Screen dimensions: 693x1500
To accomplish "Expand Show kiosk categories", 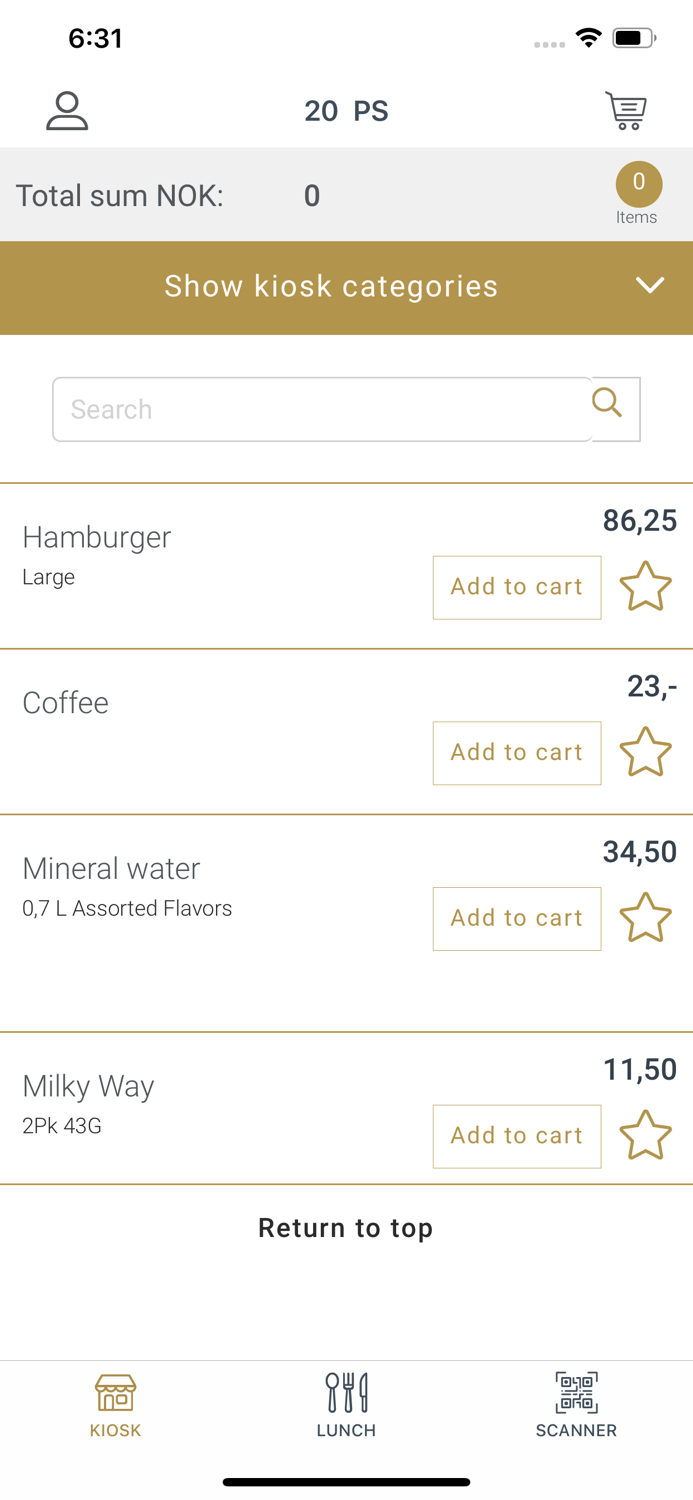I will tap(346, 287).
